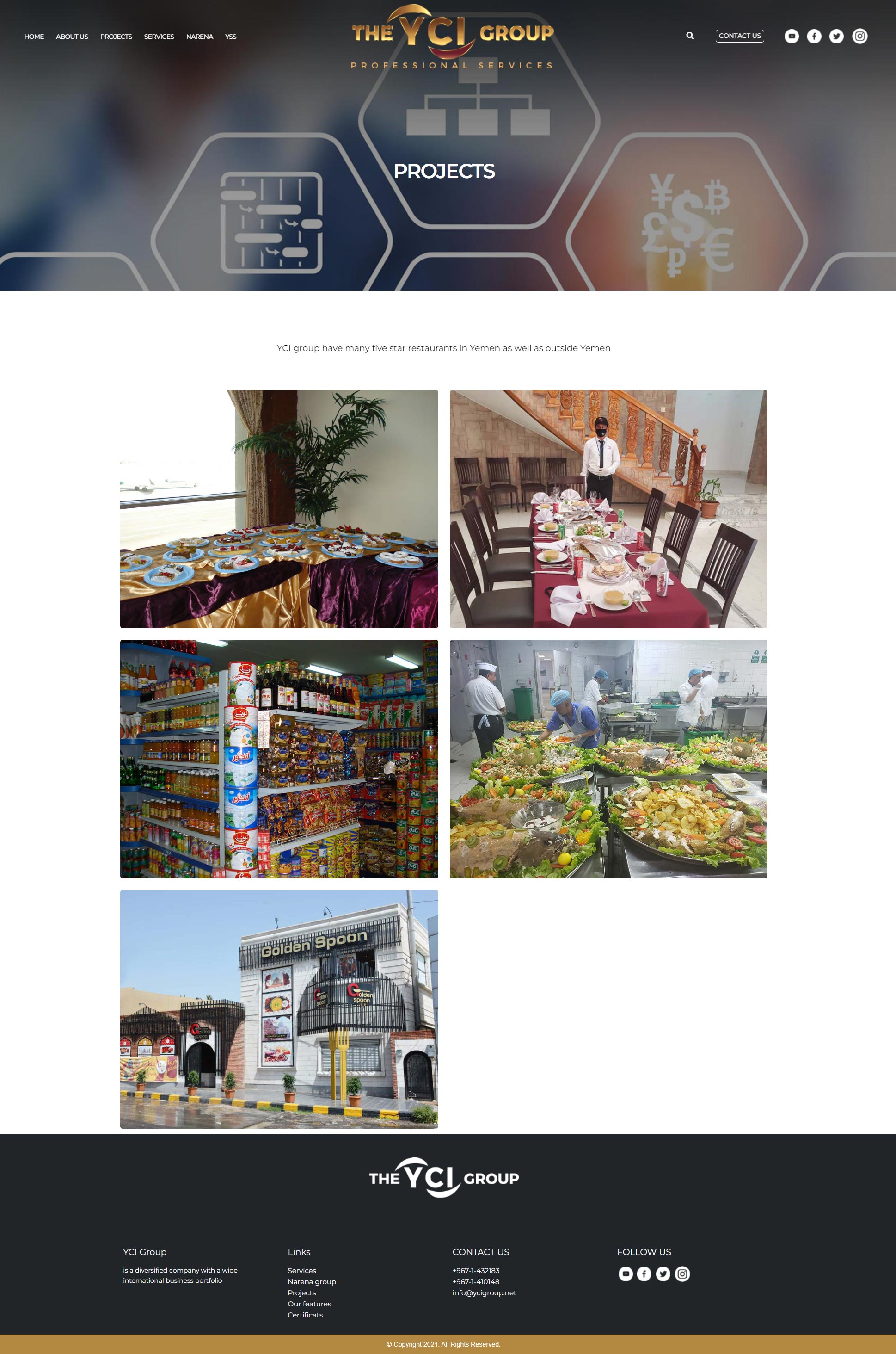Select SERVICES in the top menu

159,37
